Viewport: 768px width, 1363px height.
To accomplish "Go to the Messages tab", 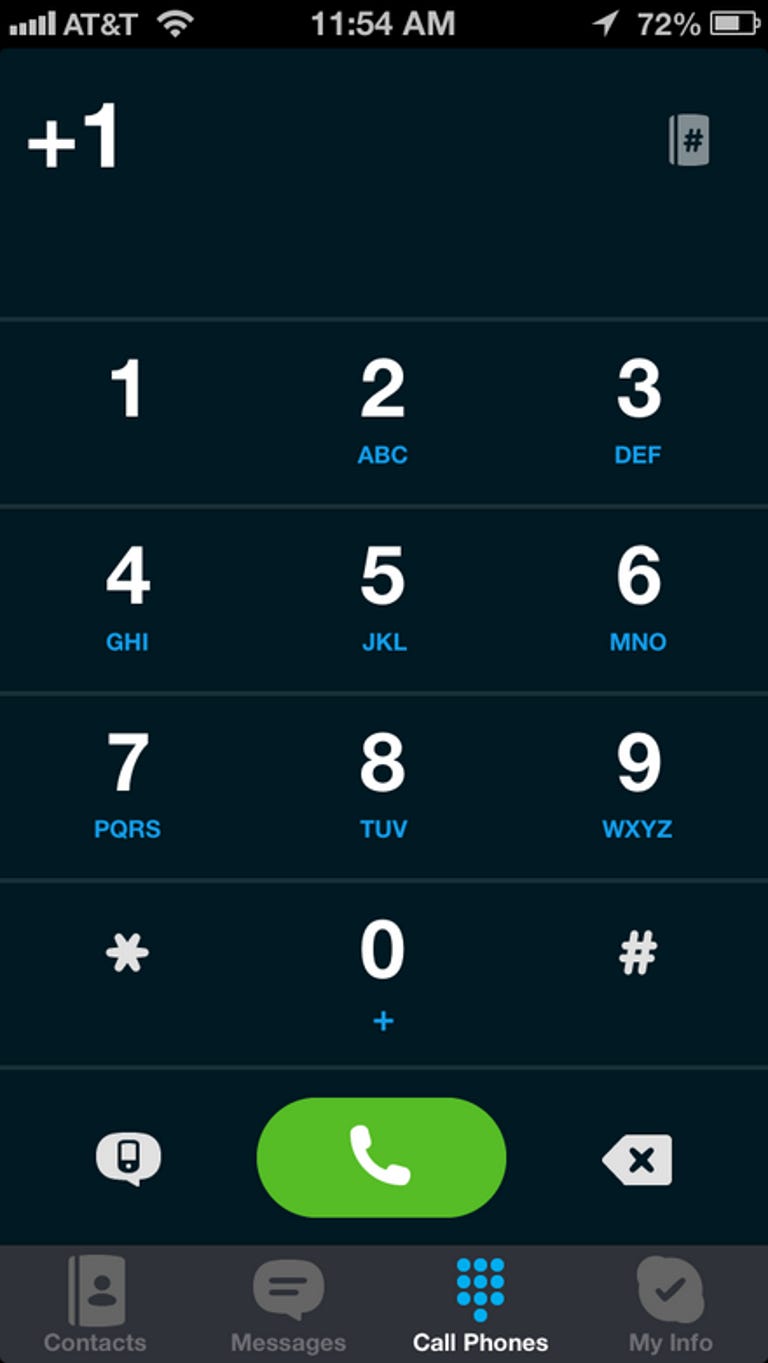I will [288, 1305].
